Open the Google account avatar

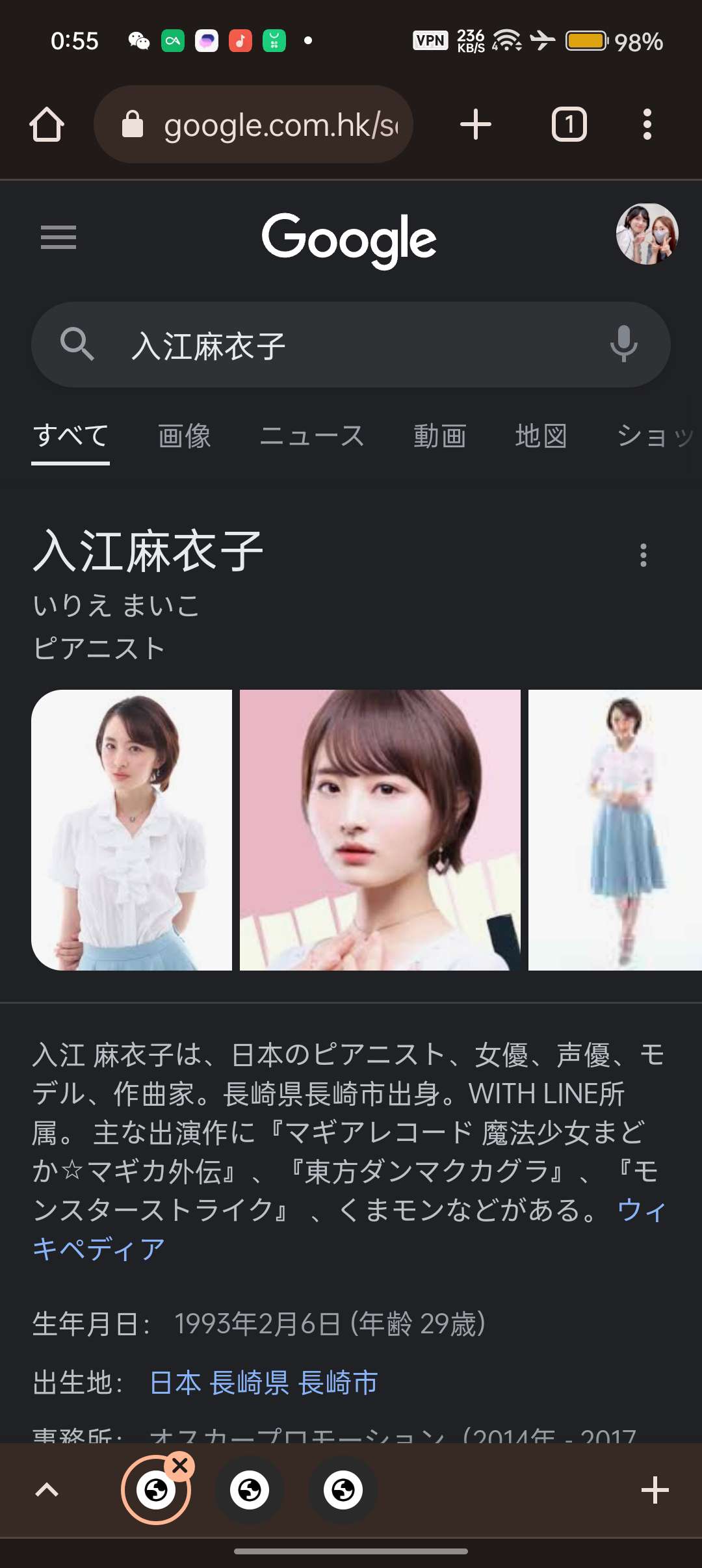click(647, 234)
